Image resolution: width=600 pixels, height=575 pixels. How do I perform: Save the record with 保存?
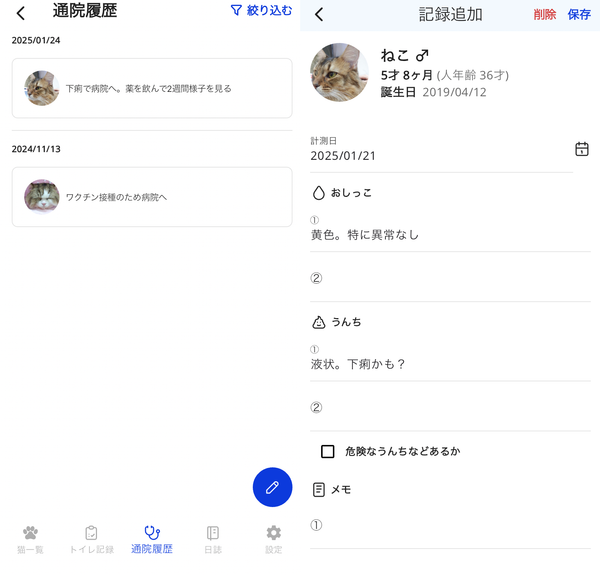[579, 15]
